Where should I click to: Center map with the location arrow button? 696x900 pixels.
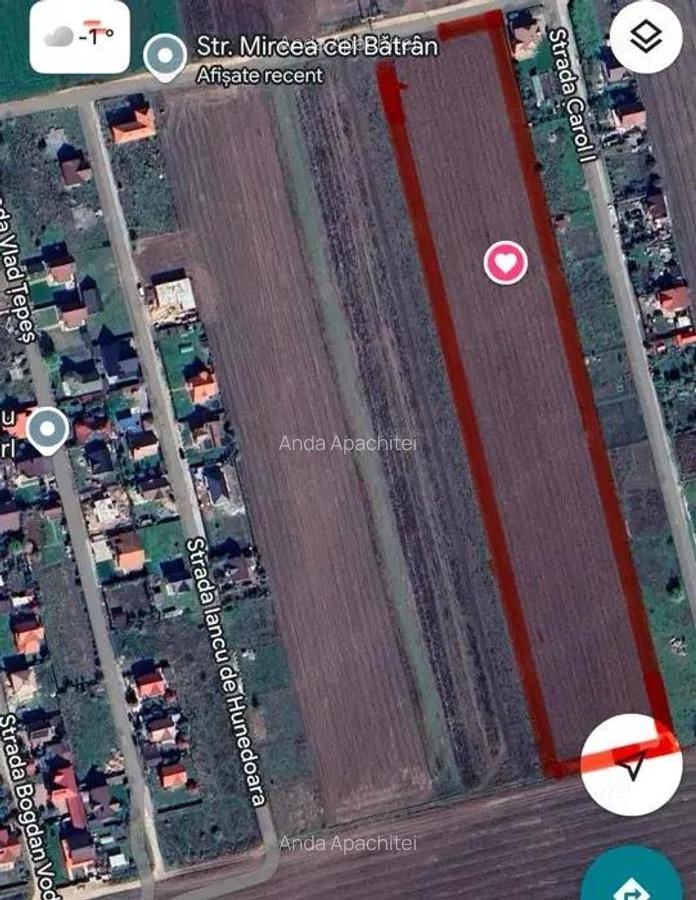(x=631, y=766)
